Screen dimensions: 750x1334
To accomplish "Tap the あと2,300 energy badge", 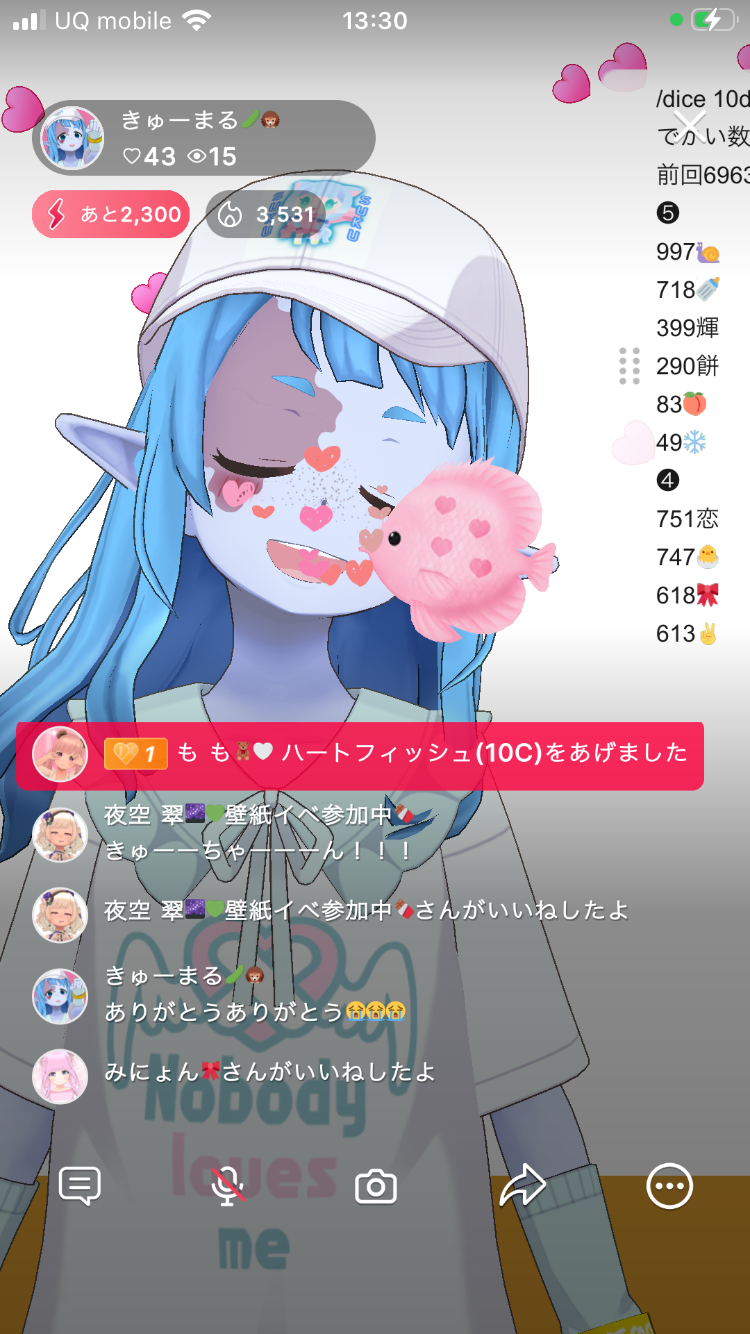I will [111, 214].
